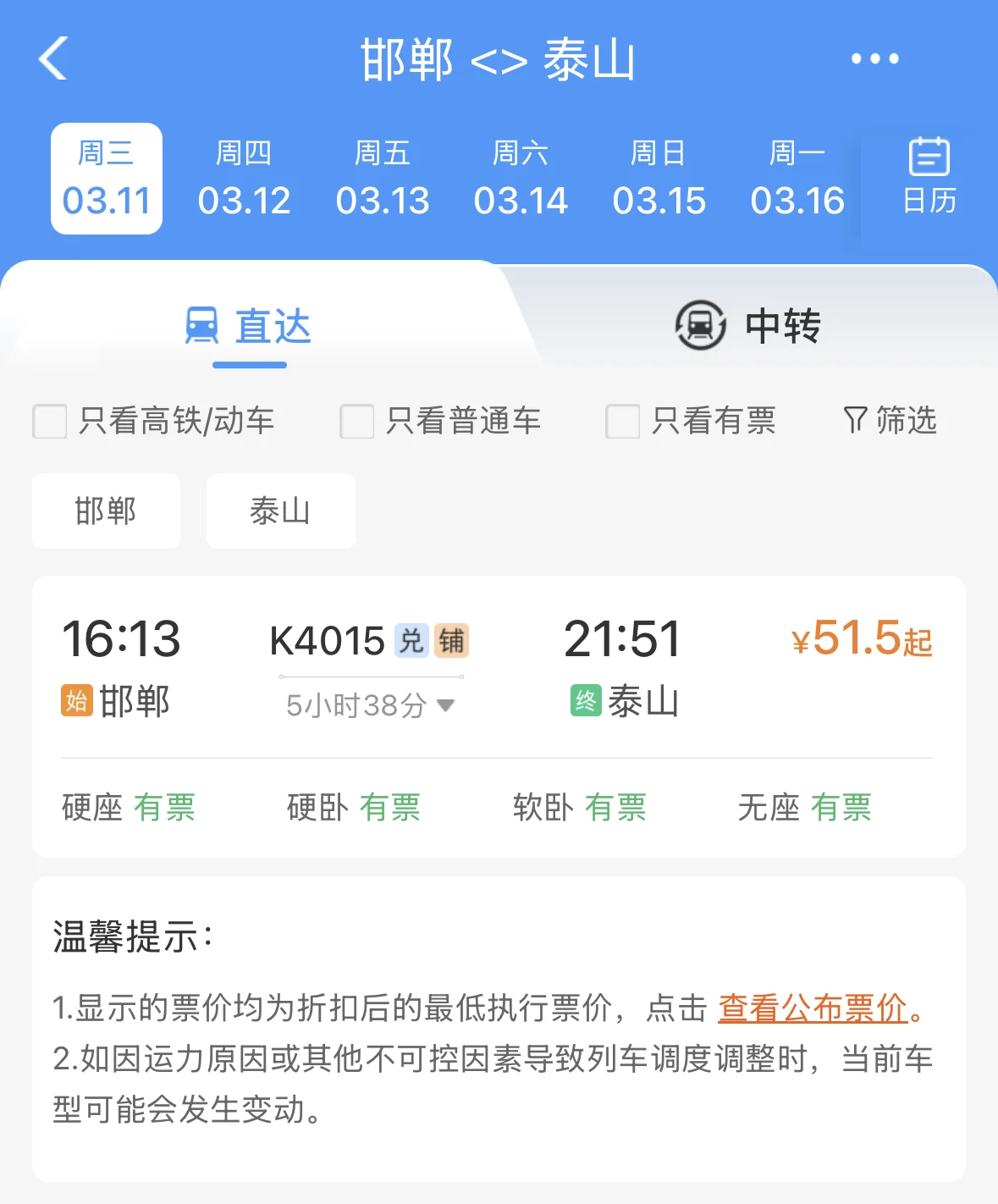Switch to the 中转 transfer tab

[748, 326]
